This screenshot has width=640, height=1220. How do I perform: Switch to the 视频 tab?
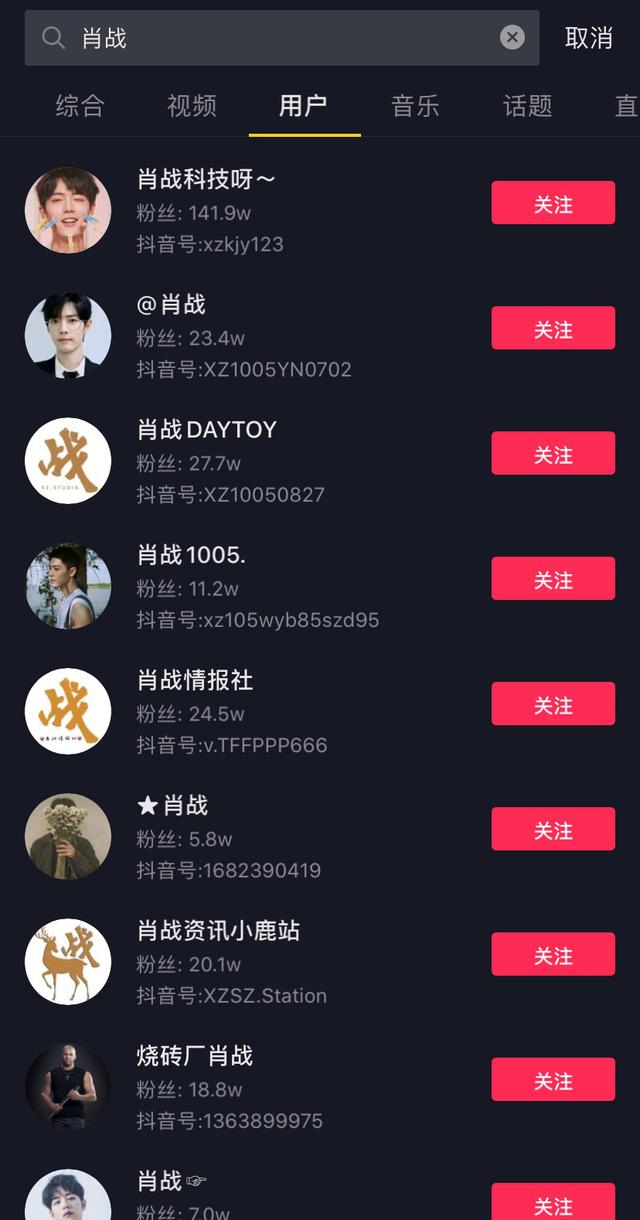tap(192, 106)
